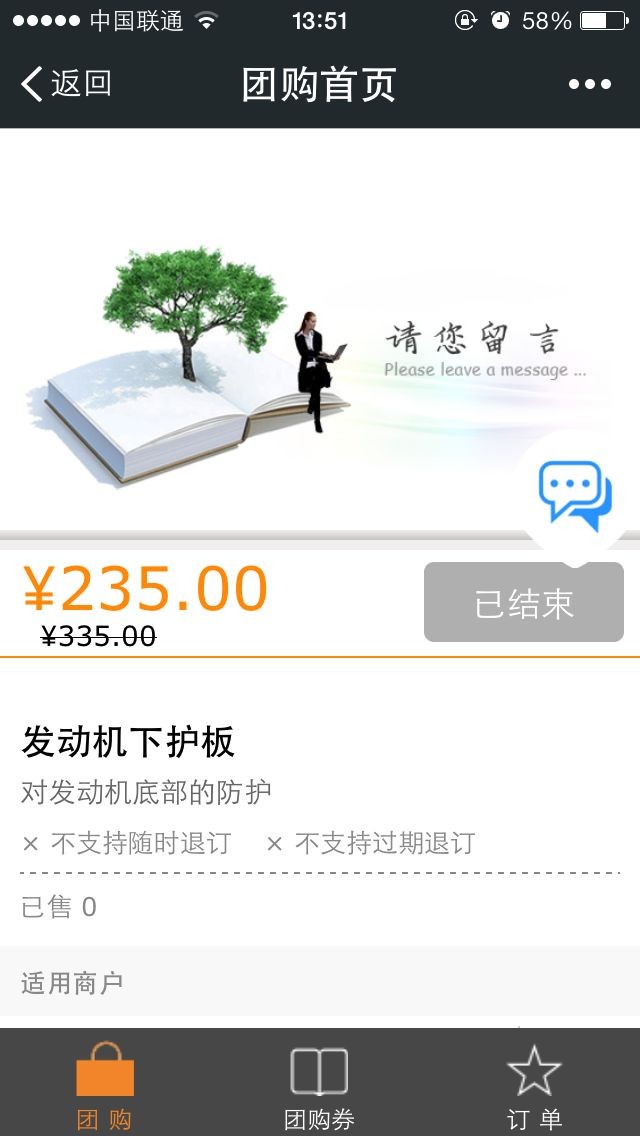Open the 团购券 tab
Viewport: 640px width, 1136px height.
(x=319, y=1085)
